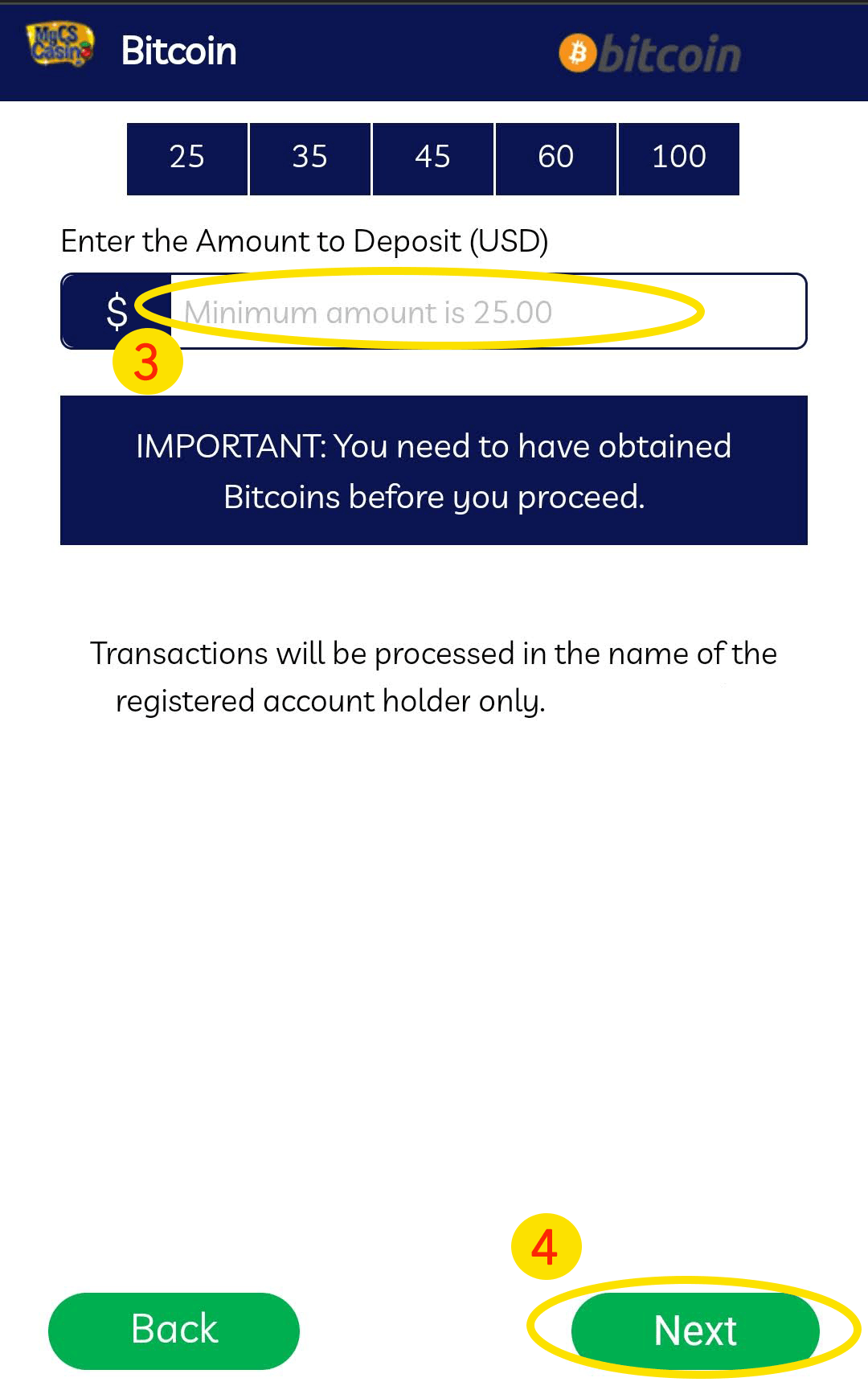Go to the Next step
868x1382 pixels.
pos(695,1330)
